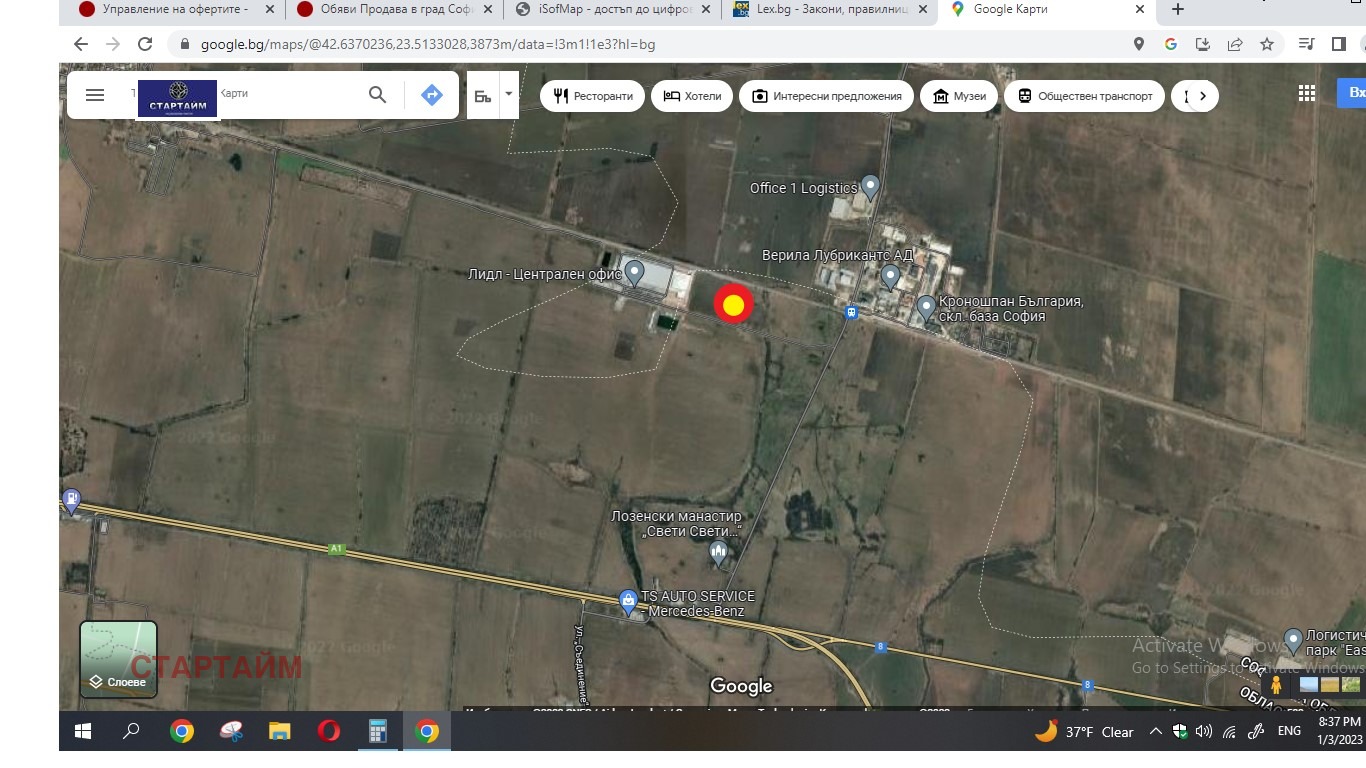The image size is (1366, 768).
Task: Select the Обществен транспорт chip
Action: pyautogui.click(x=1084, y=96)
